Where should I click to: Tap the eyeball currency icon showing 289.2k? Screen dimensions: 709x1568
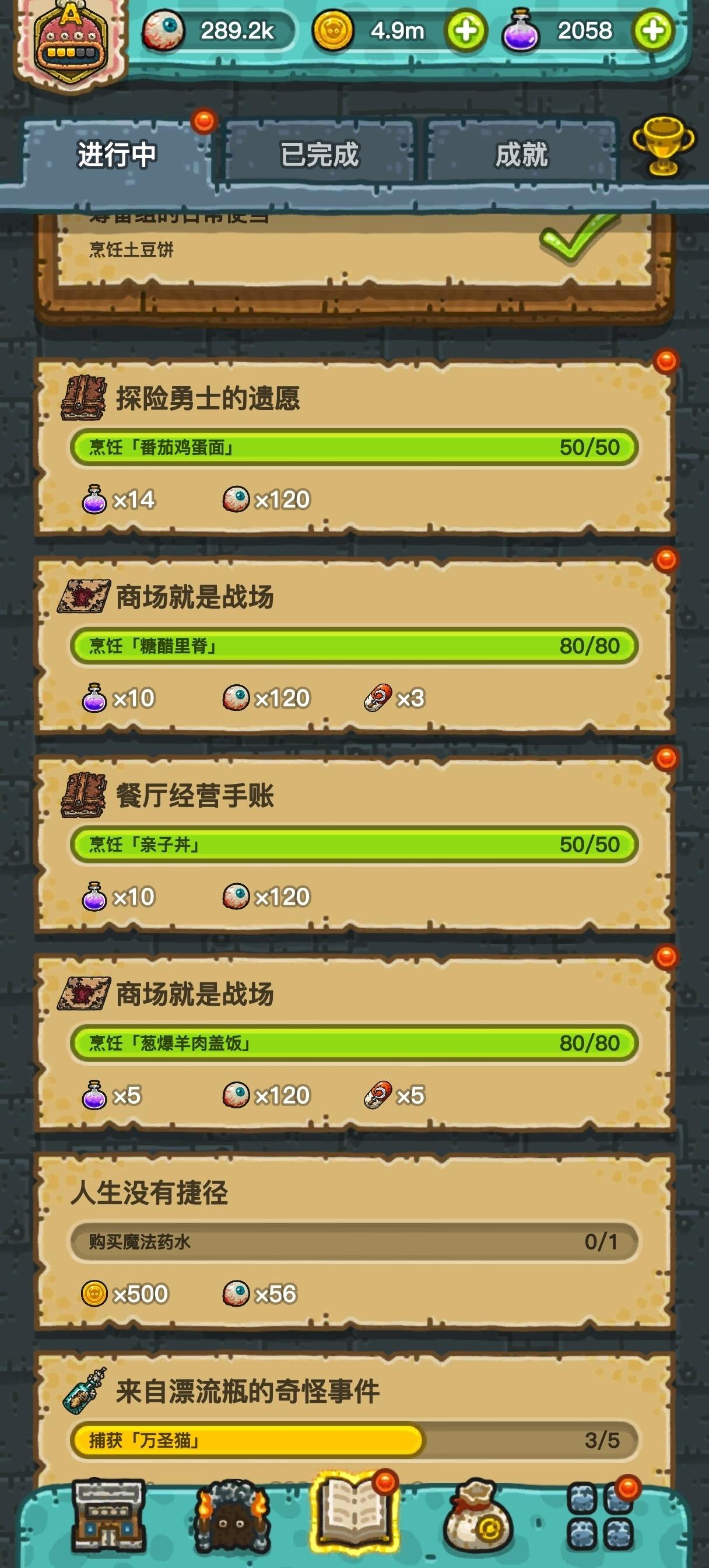tap(167, 30)
